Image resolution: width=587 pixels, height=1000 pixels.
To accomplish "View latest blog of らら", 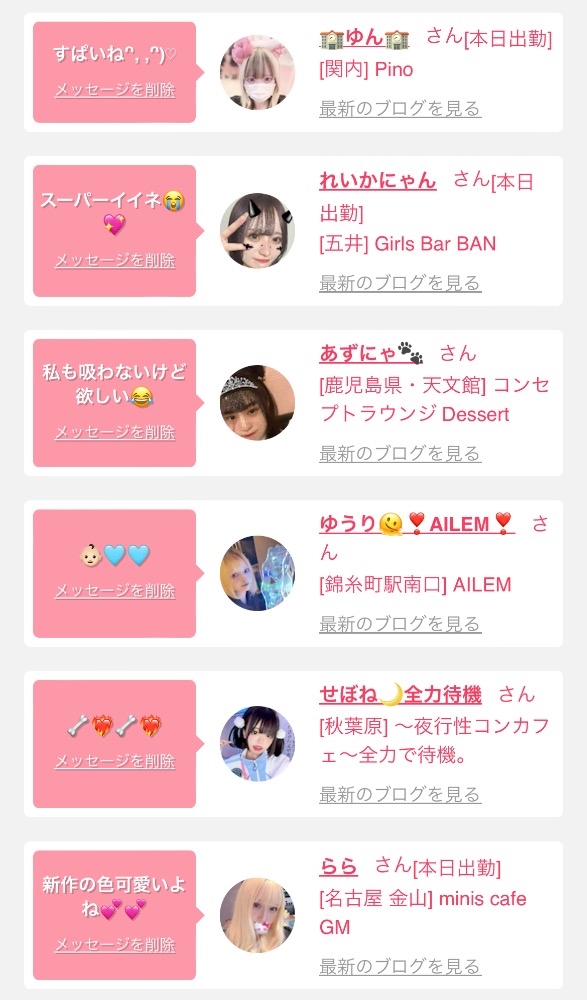I will 400,967.
